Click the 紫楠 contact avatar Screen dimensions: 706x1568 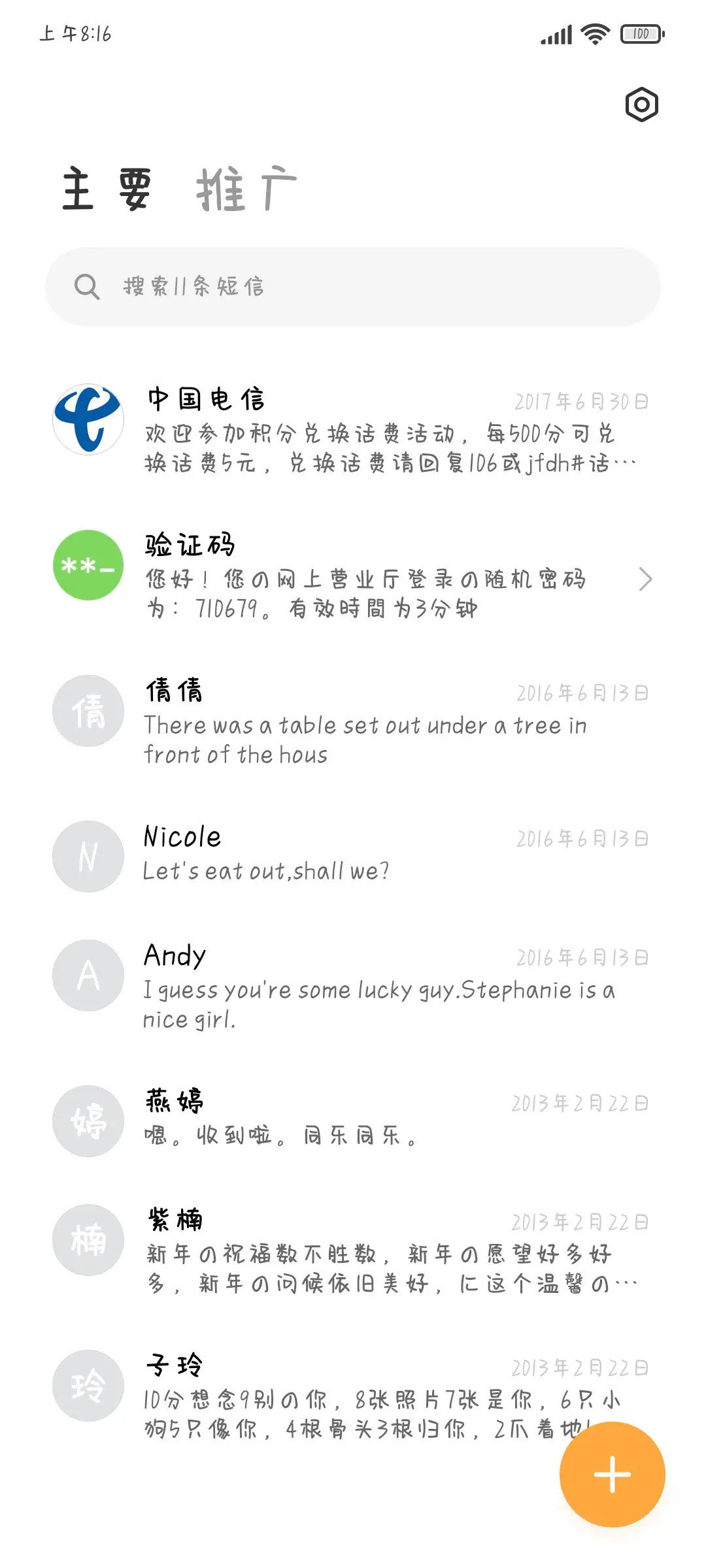coord(88,1240)
